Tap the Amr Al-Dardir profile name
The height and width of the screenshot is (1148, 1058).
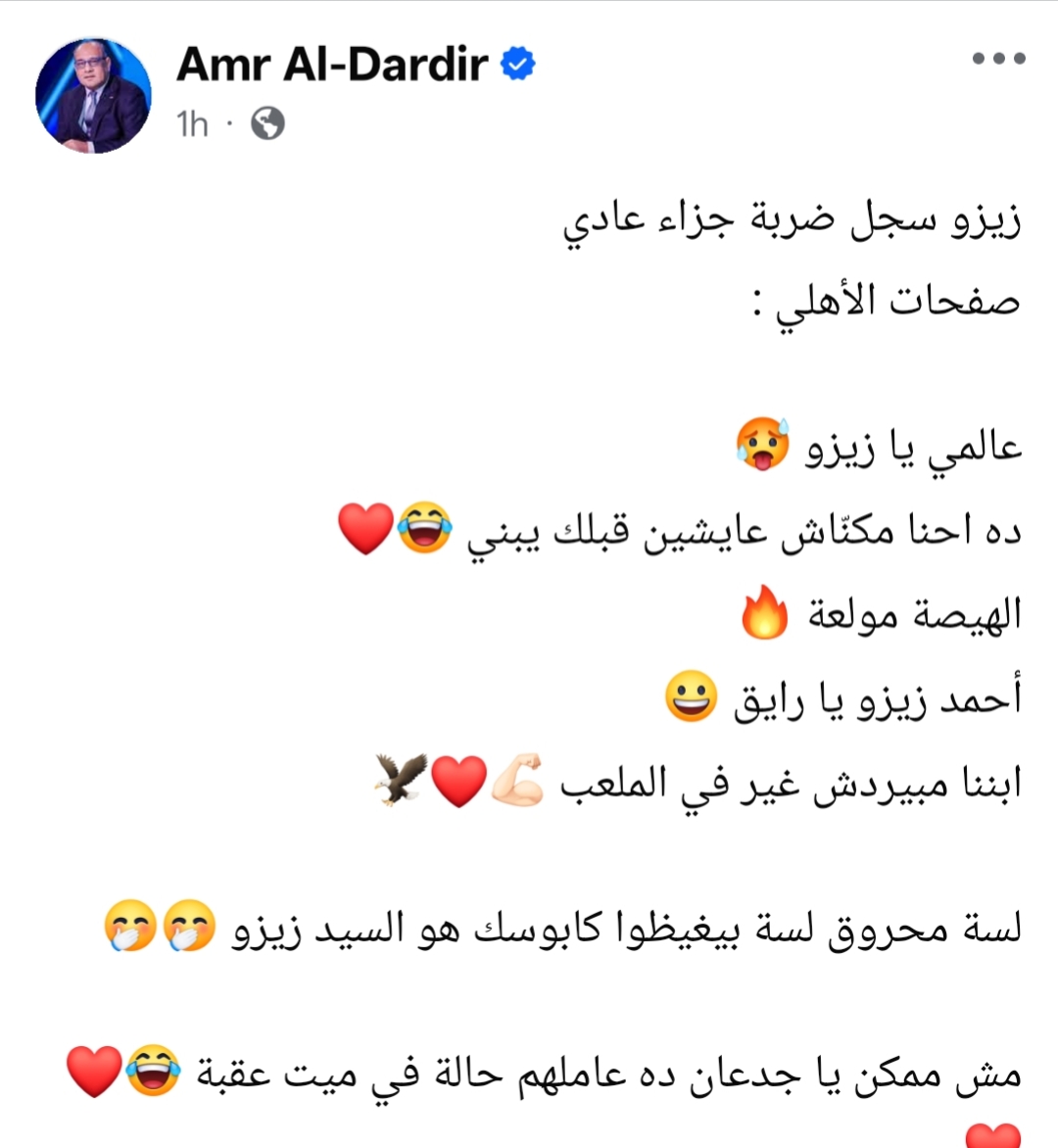coord(332,65)
